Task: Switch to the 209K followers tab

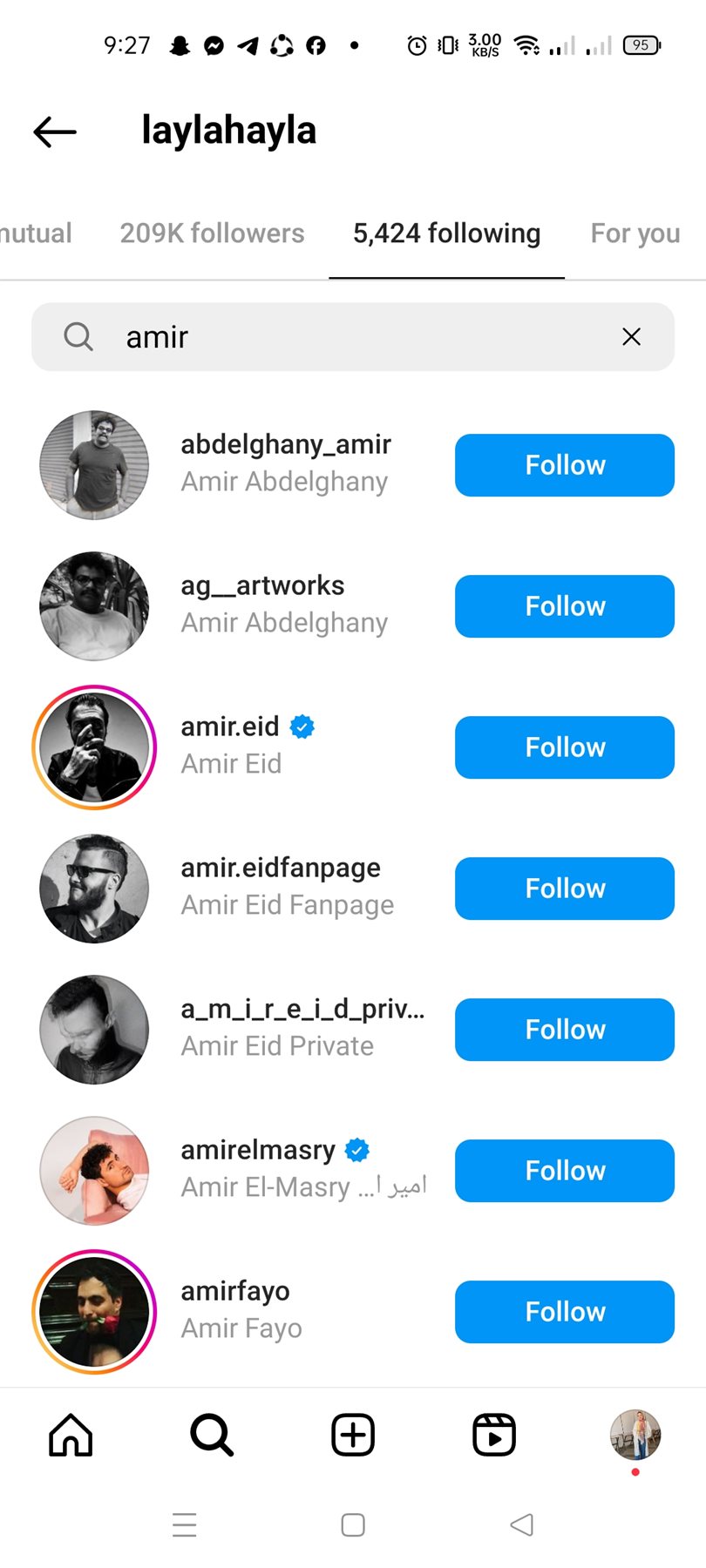Action: click(x=212, y=233)
